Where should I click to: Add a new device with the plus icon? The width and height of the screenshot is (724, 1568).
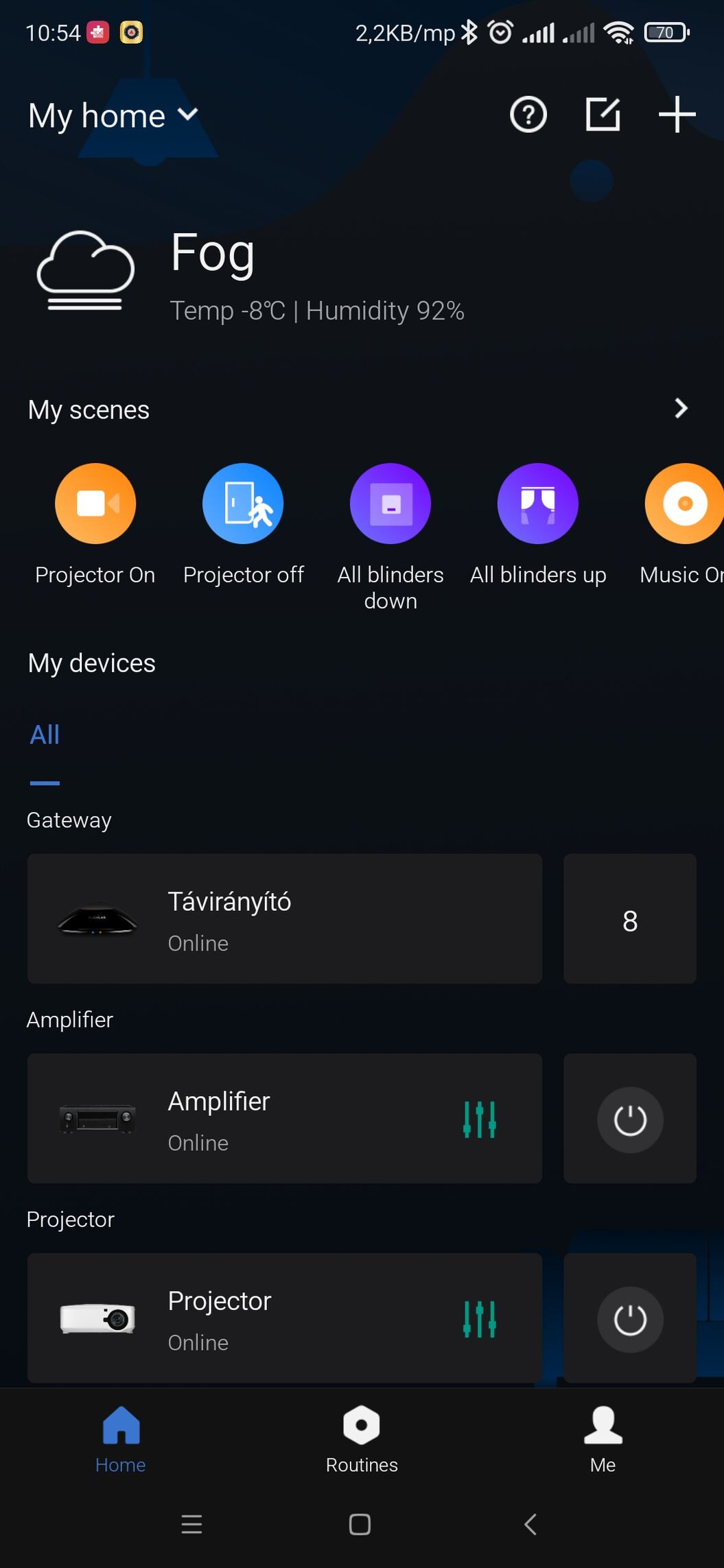pyautogui.click(x=677, y=114)
